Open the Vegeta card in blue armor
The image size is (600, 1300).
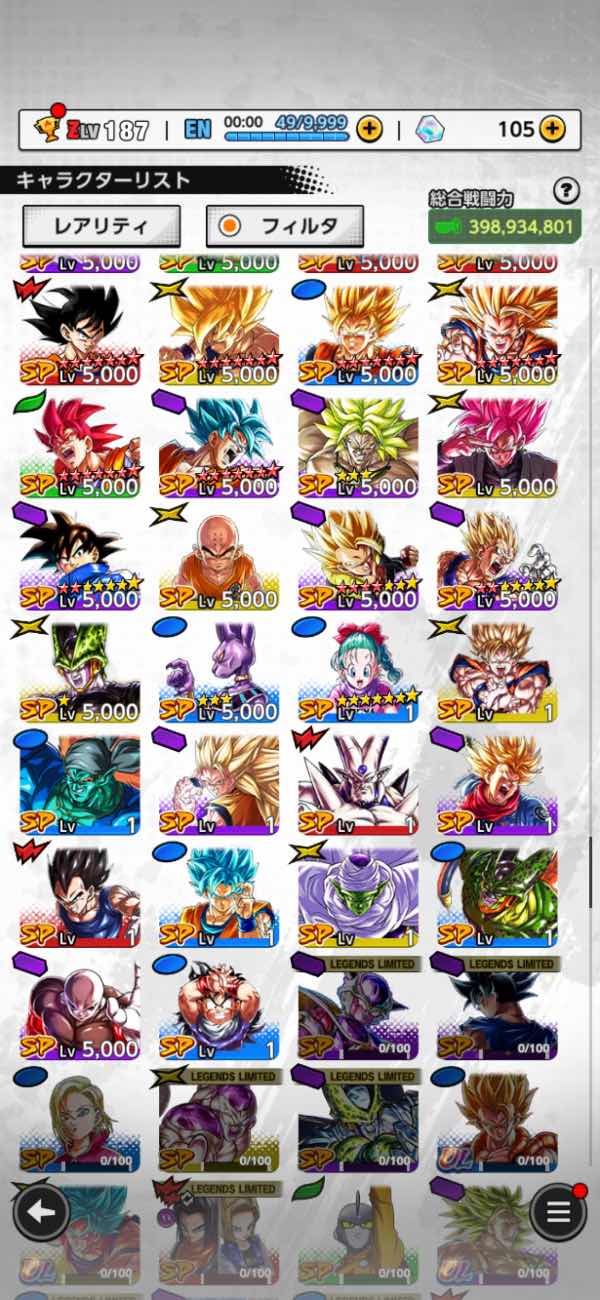[80, 897]
